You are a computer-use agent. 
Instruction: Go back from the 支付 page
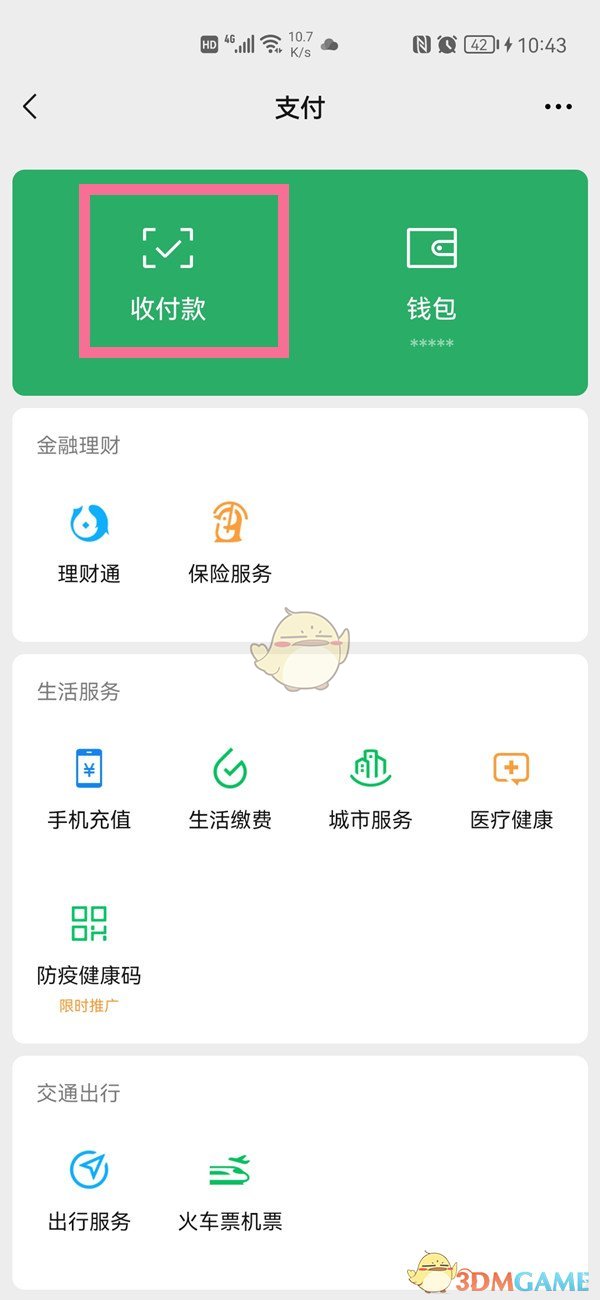(x=30, y=107)
